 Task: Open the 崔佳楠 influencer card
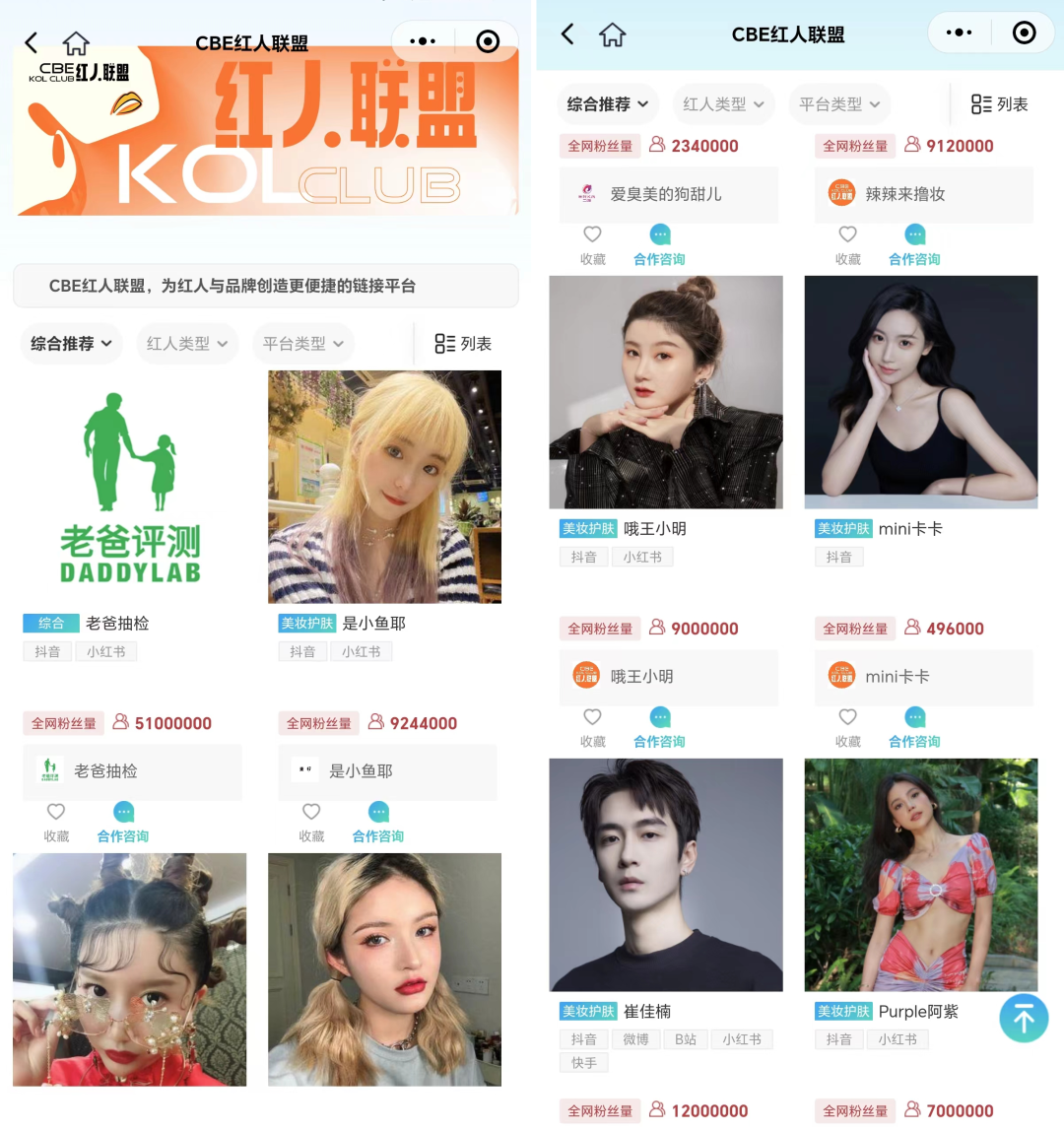(x=665, y=875)
